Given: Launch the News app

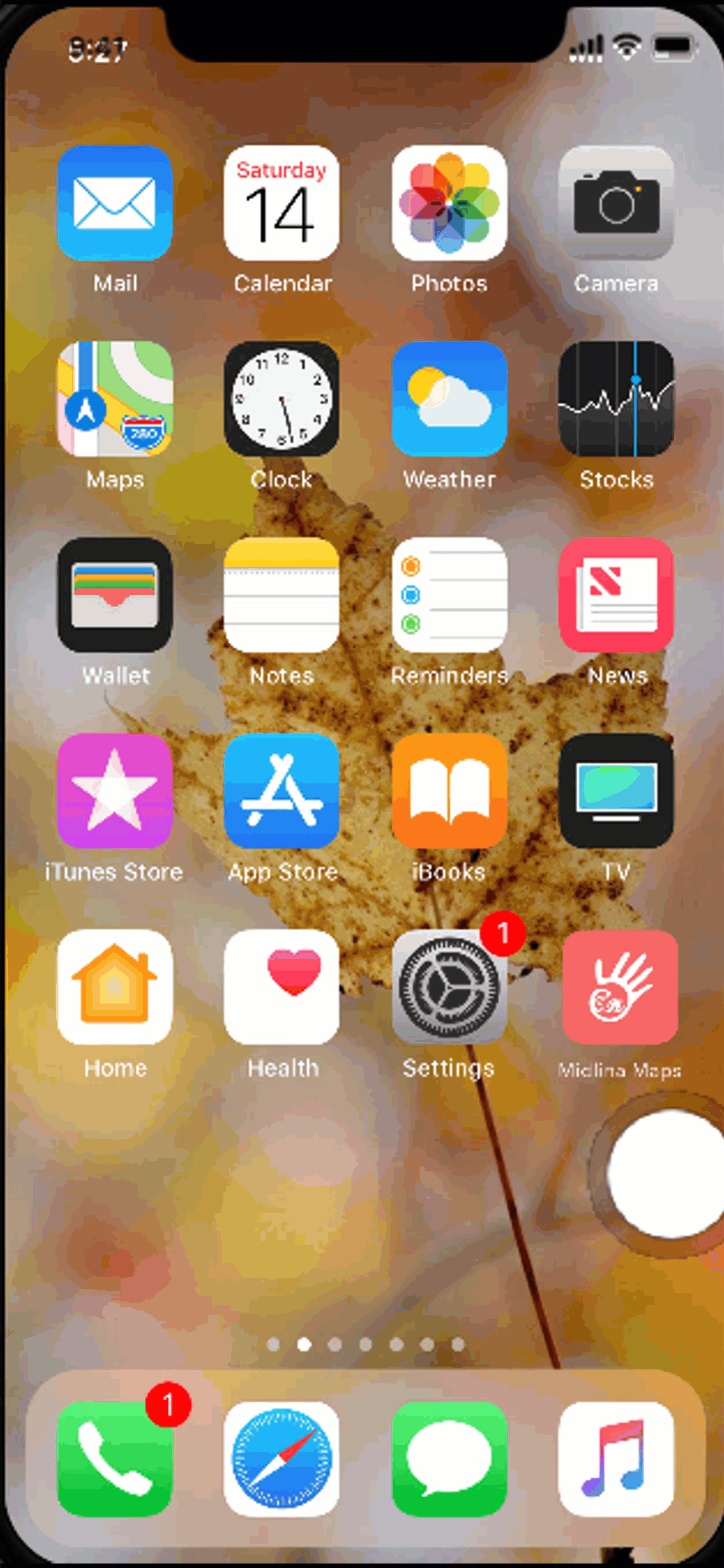Looking at the screenshot, I should [x=617, y=595].
